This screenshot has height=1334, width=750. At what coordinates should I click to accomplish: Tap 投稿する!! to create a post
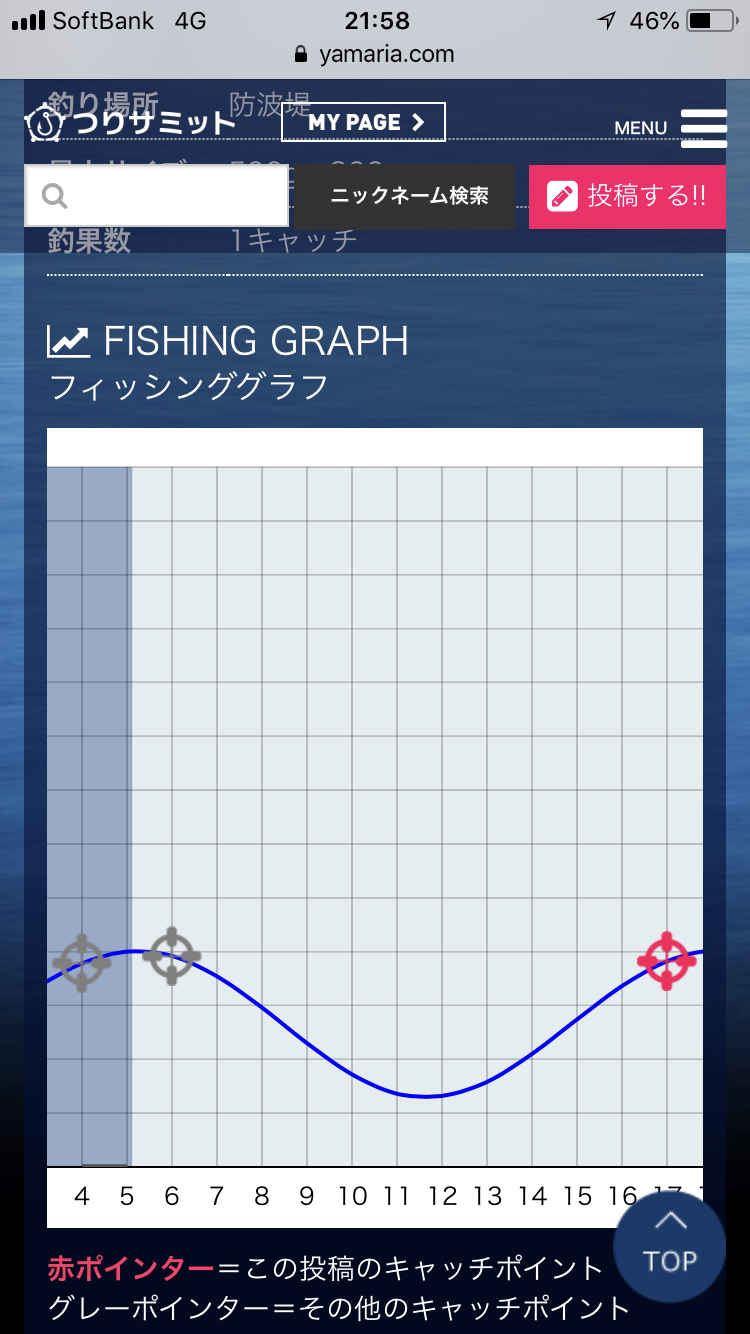pyautogui.click(x=627, y=196)
